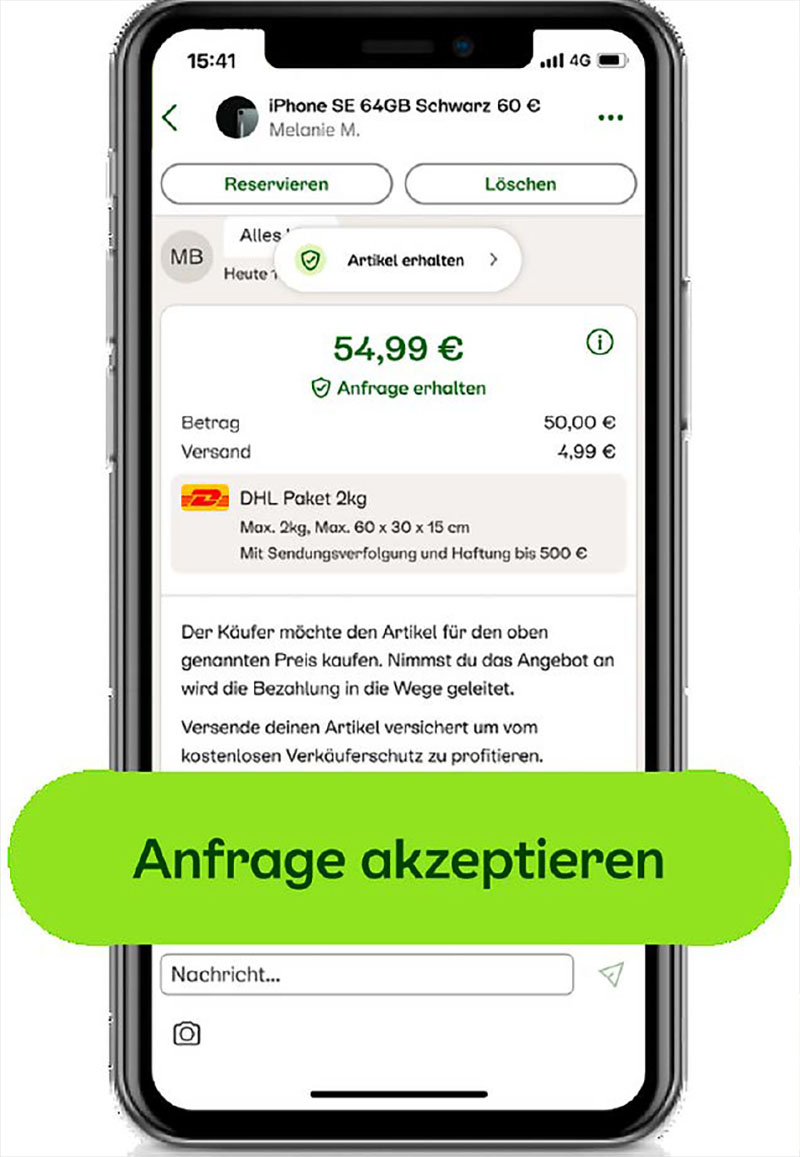
Task: Select the iPhone SE 64GB Schwarz title
Action: tap(404, 105)
